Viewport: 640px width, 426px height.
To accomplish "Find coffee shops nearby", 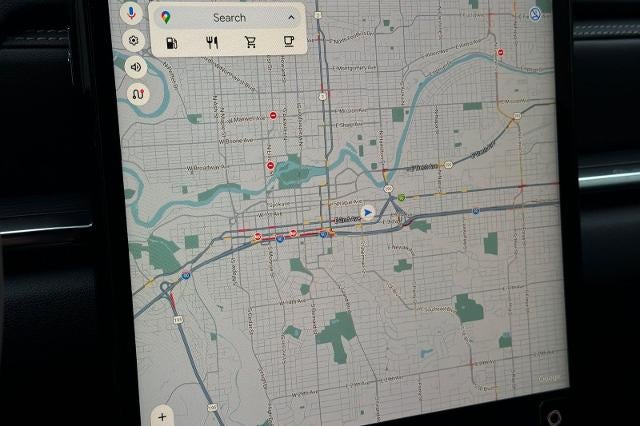I will [288, 42].
